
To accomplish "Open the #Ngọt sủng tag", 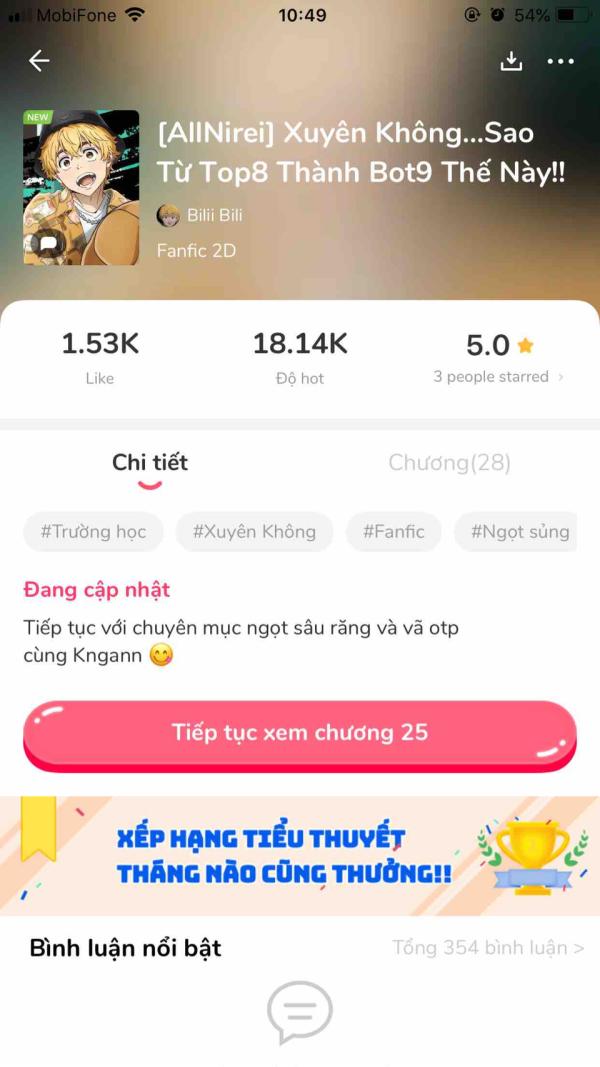I will tap(517, 532).
